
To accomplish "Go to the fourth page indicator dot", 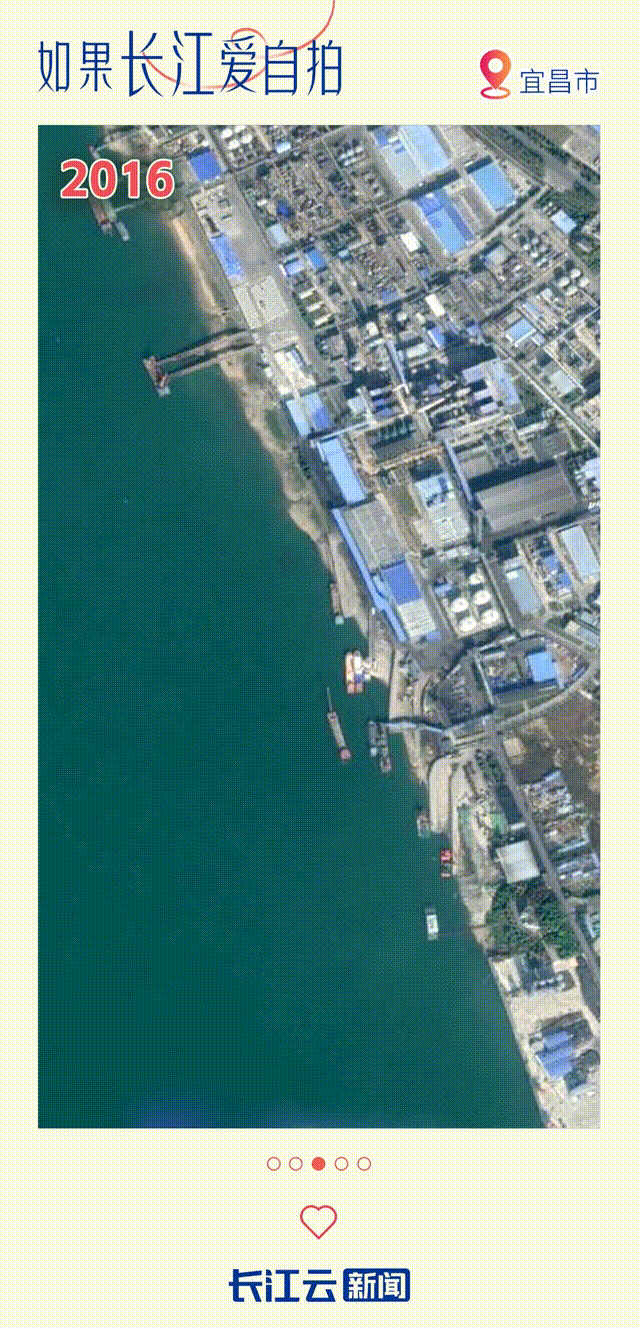I will (342, 1163).
